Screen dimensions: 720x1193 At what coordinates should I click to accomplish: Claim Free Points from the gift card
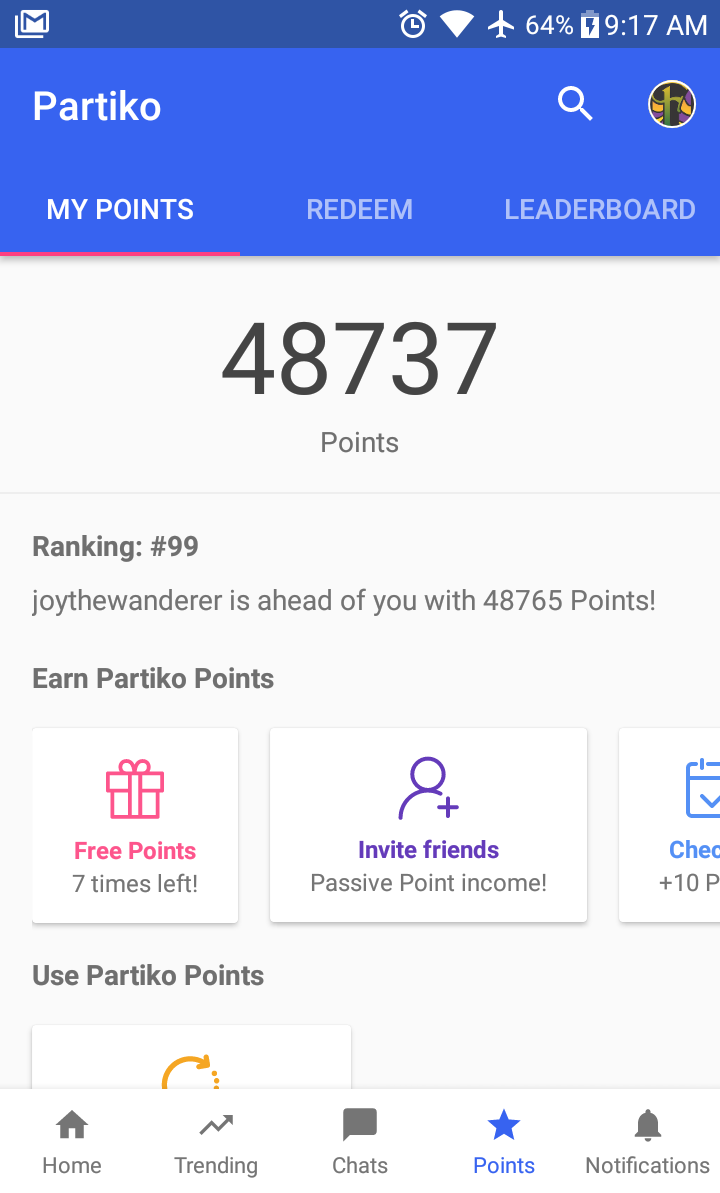[x=135, y=824]
